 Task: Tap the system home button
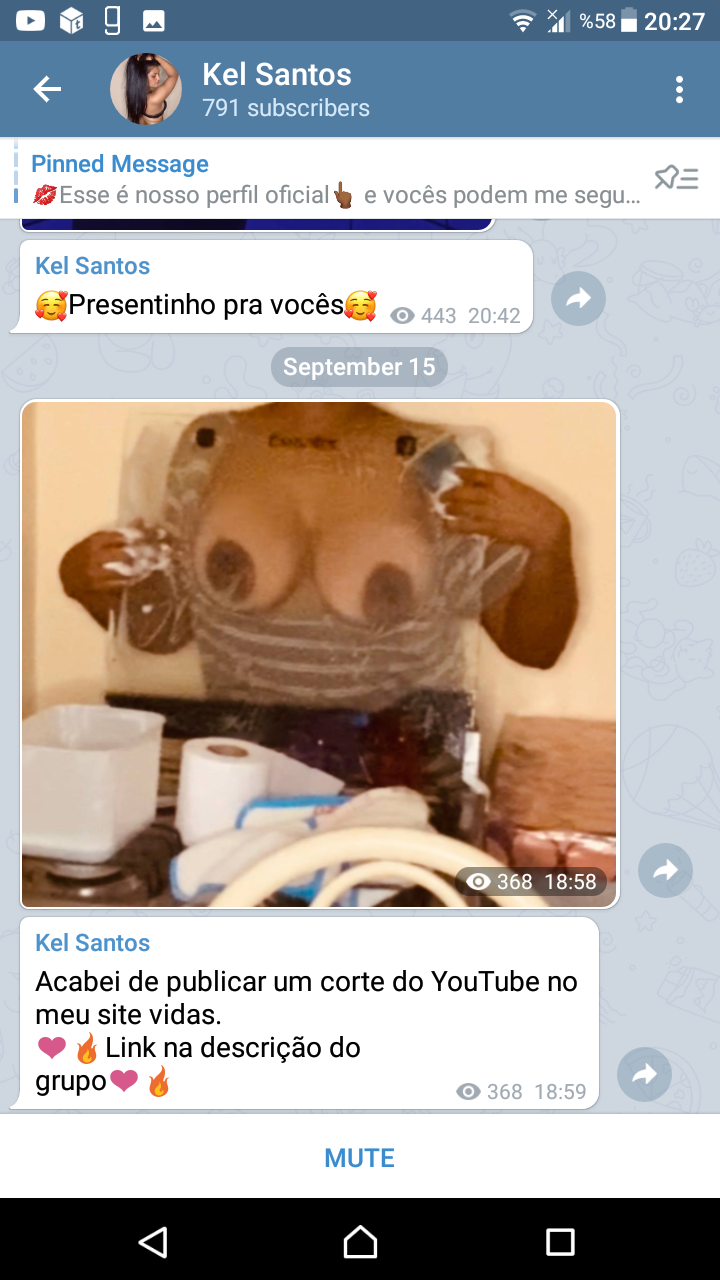pos(360,1242)
